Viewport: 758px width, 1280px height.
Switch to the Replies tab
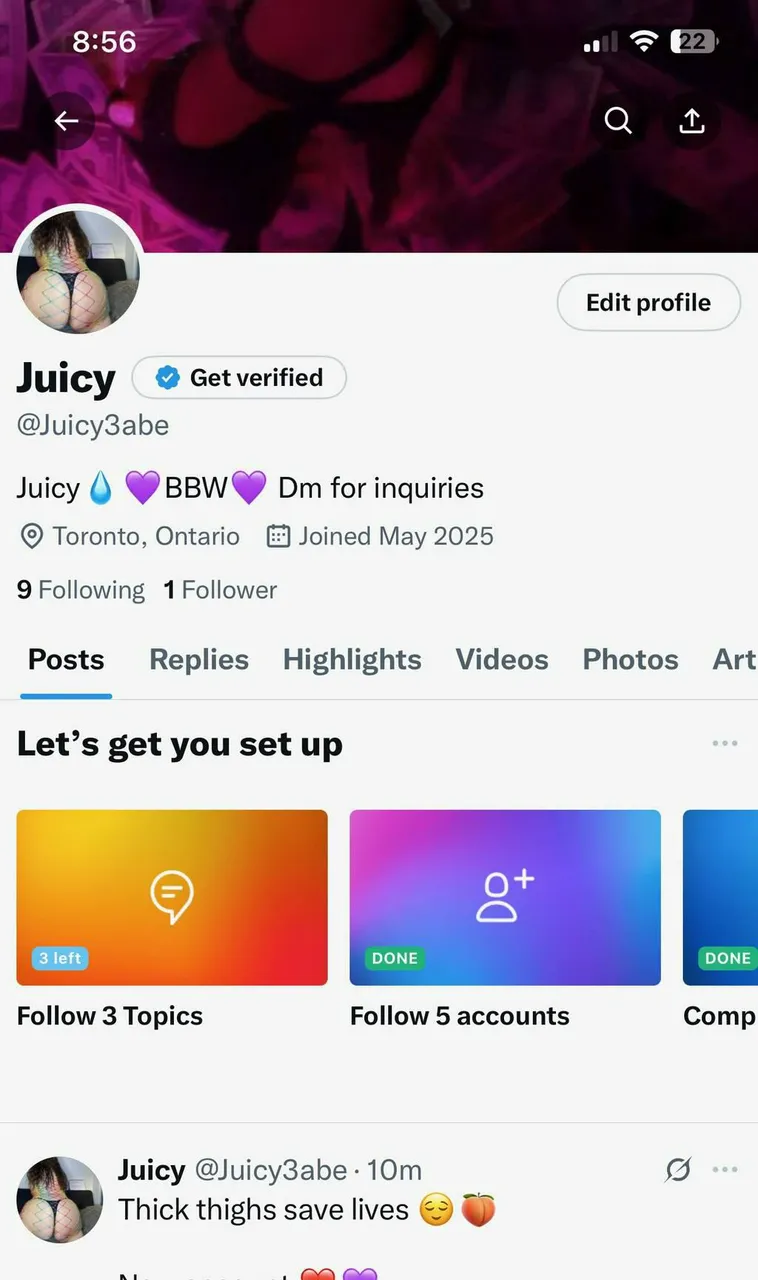coord(198,659)
